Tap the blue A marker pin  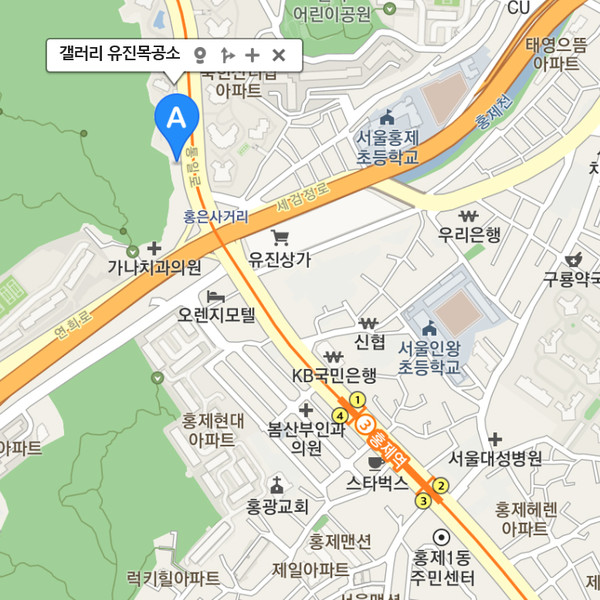pos(176,120)
